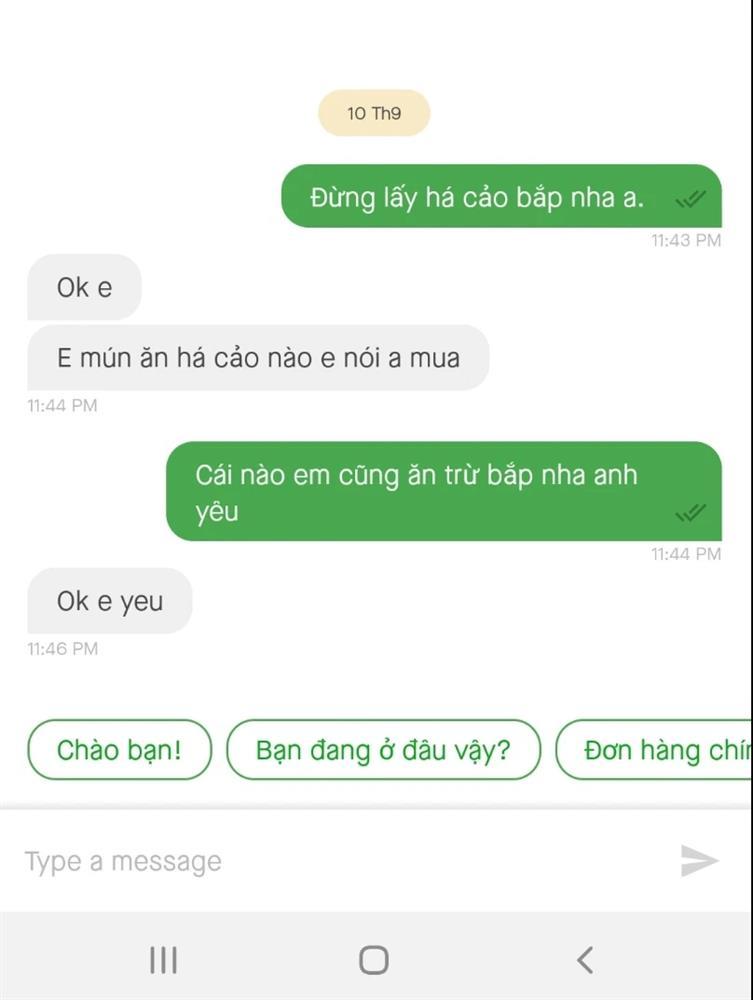The image size is (753, 1000).
Task: Tap the 'E mún ăn há cảo nào e nói a mua' message
Action: (x=257, y=357)
